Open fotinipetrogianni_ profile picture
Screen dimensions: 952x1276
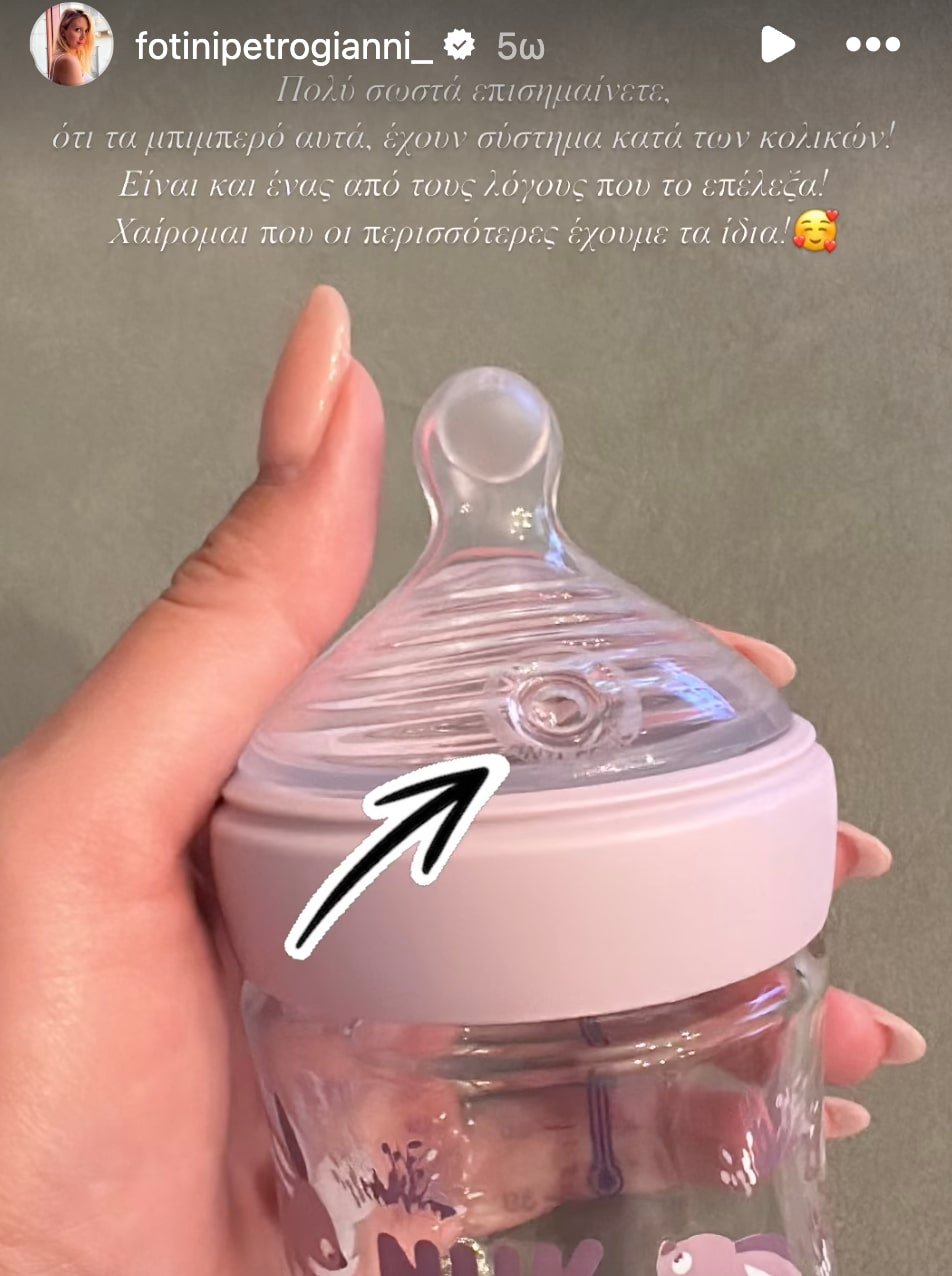[x=71, y=44]
